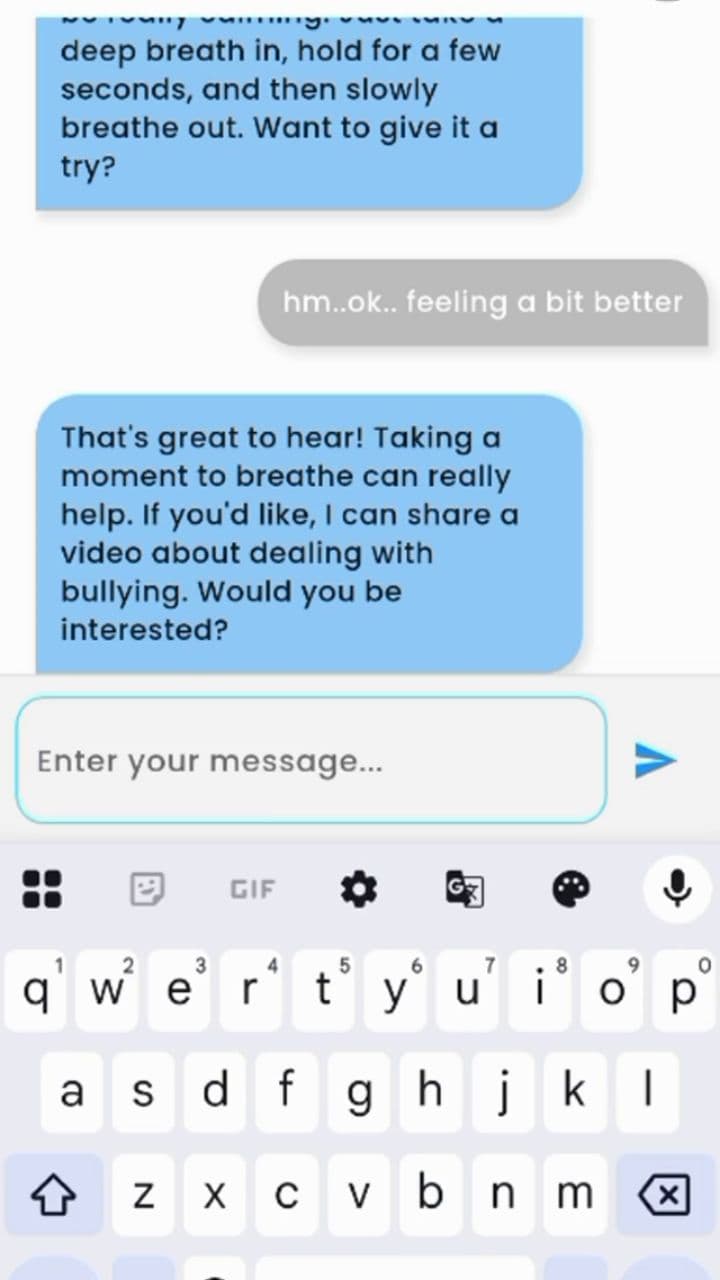Tap the Enter your message field
Image resolution: width=720 pixels, height=1280 pixels.
310,760
